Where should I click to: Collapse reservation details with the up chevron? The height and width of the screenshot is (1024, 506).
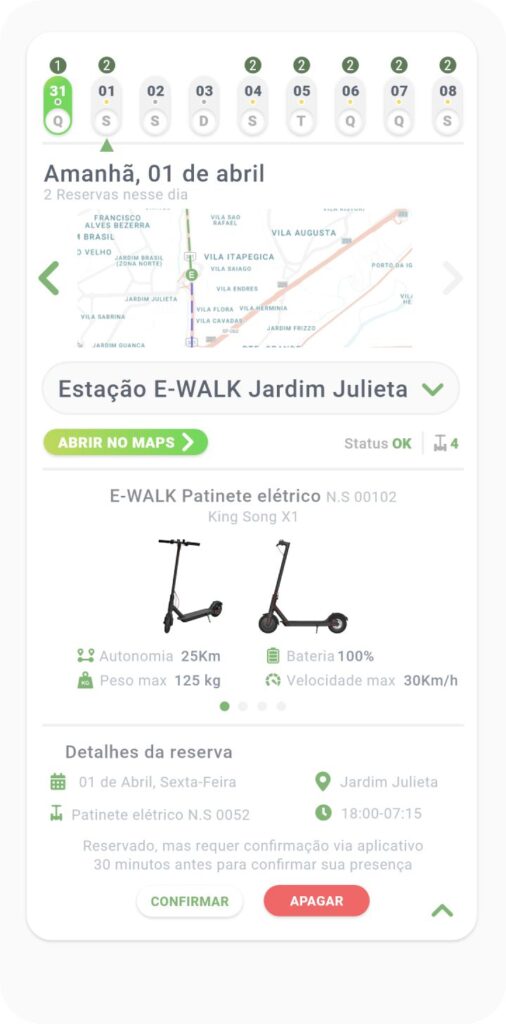(442, 910)
